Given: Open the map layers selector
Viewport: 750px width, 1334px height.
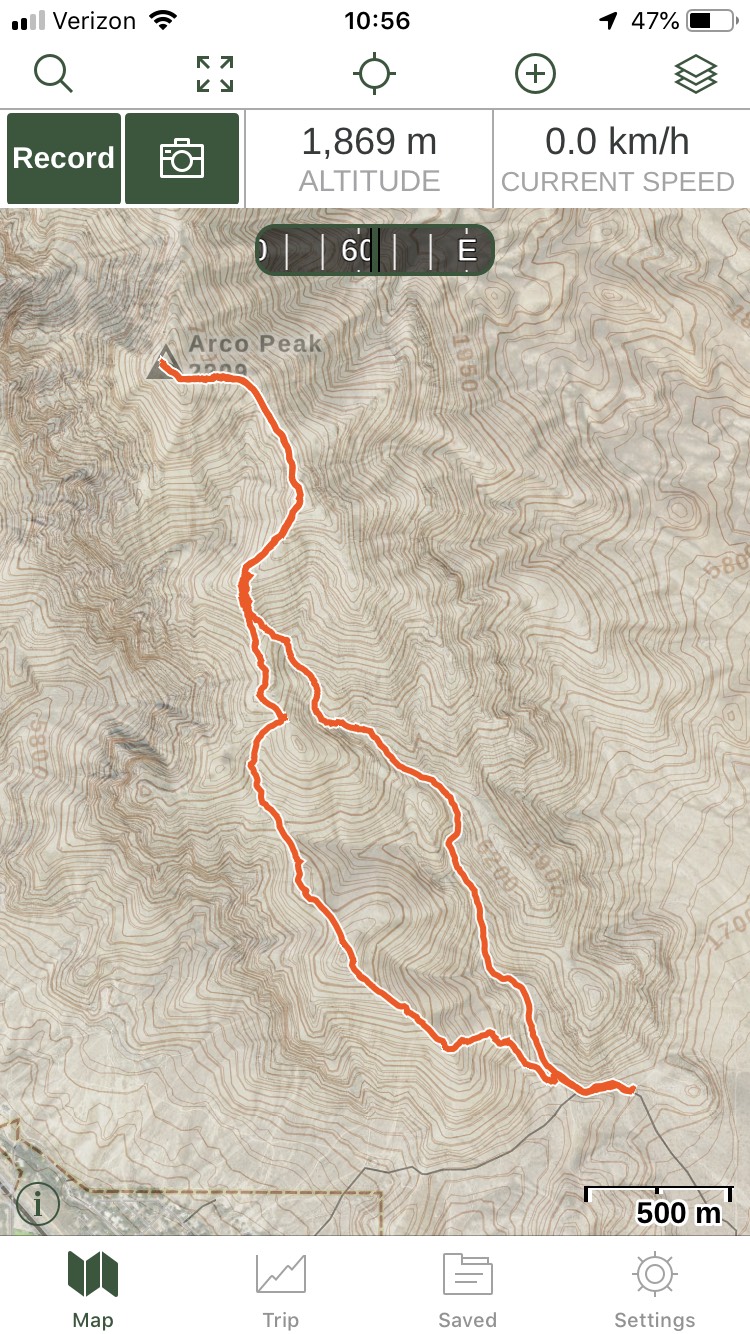Looking at the screenshot, I should click(696, 74).
